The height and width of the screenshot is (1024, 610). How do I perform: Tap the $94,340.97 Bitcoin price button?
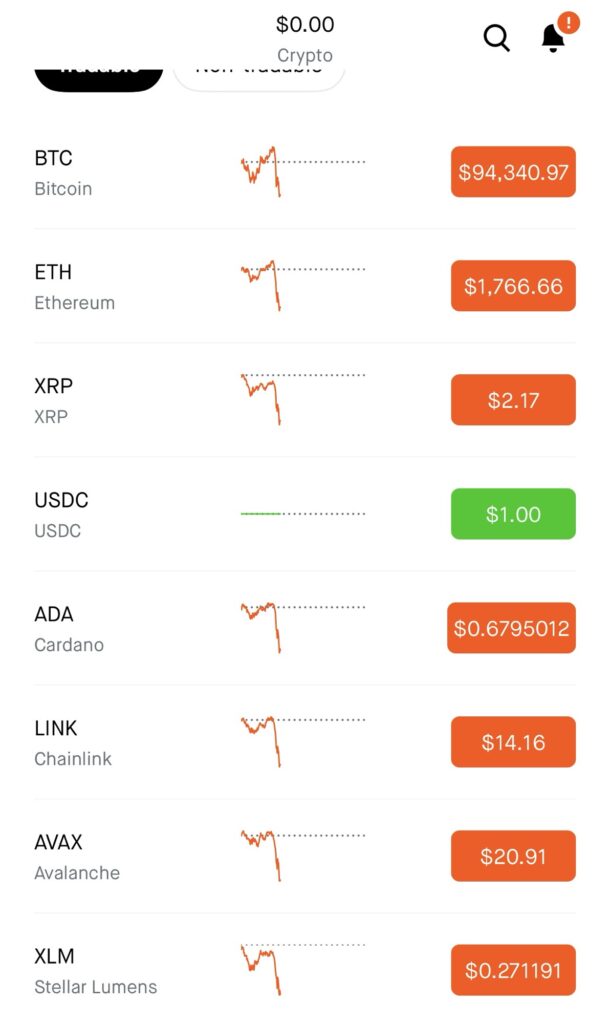coord(513,172)
